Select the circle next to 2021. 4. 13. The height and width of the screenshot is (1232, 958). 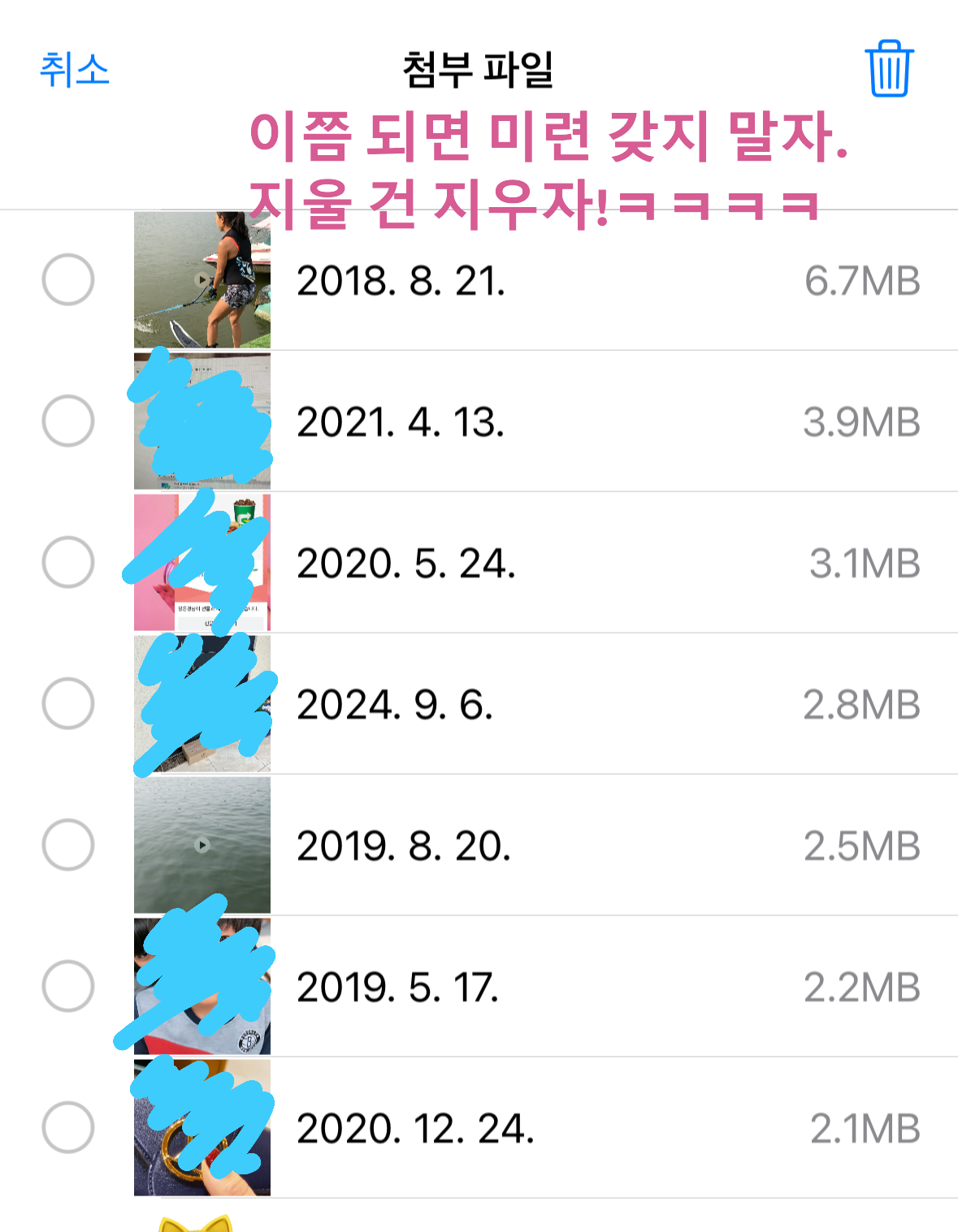coord(67,421)
